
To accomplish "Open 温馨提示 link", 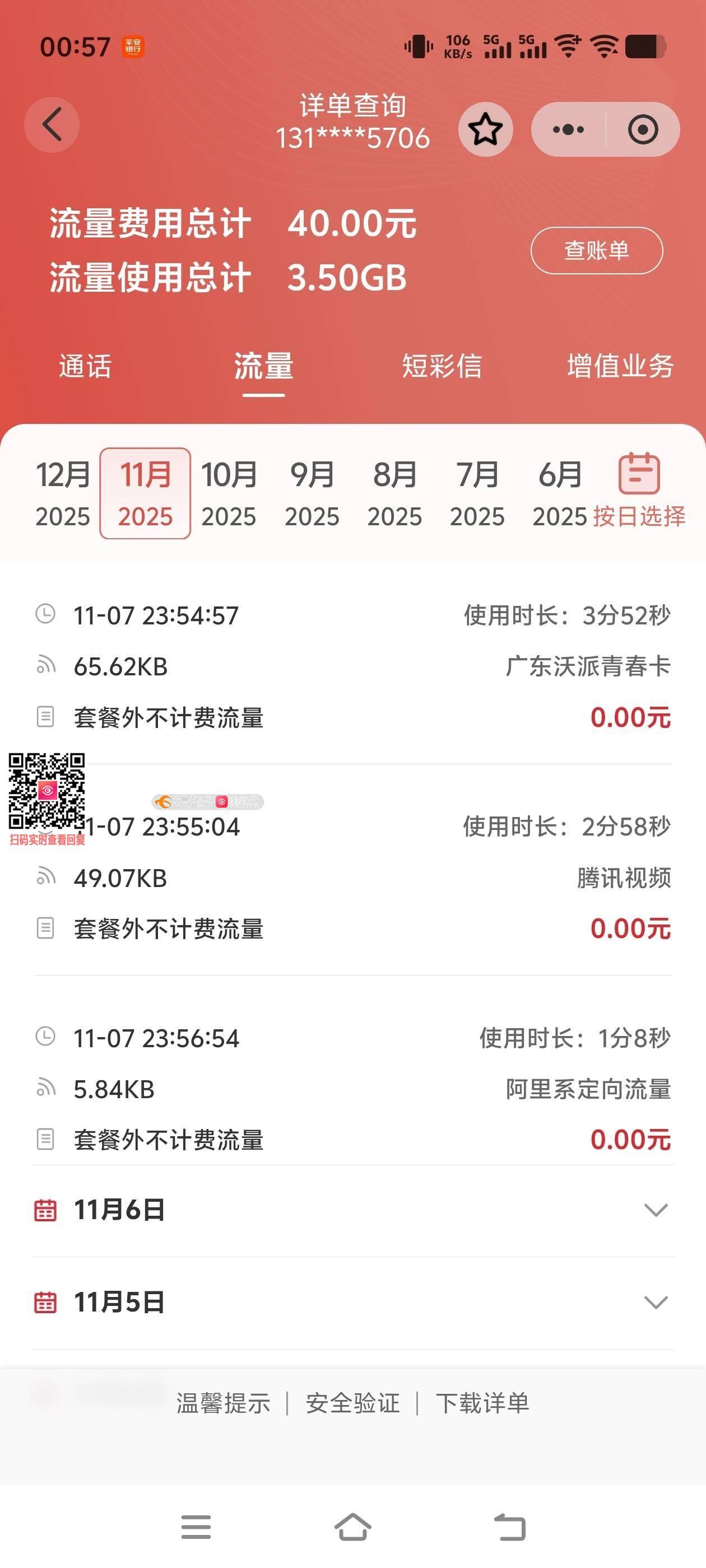I will pyautogui.click(x=224, y=1403).
